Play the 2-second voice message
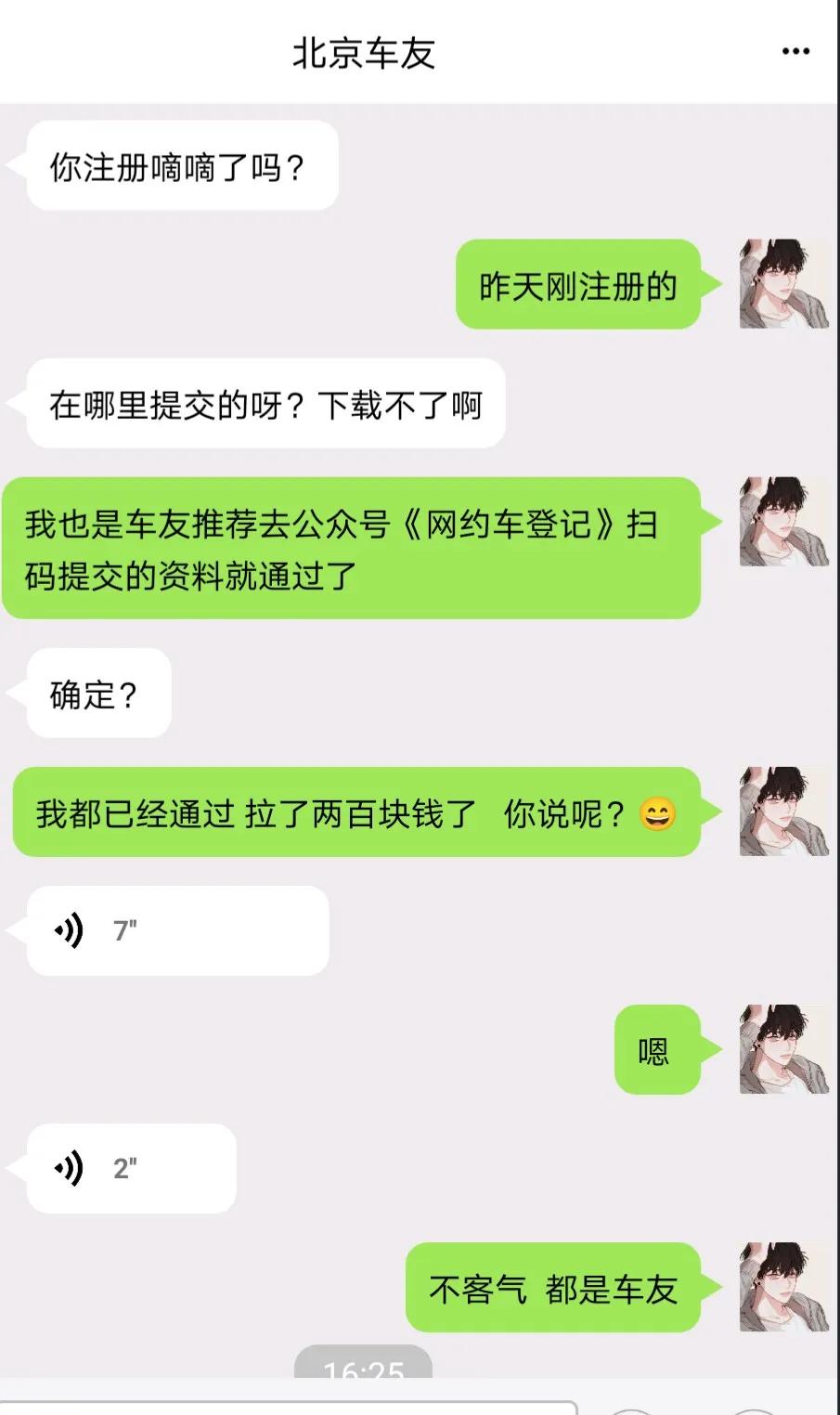The image size is (840, 1415). click(x=130, y=1168)
